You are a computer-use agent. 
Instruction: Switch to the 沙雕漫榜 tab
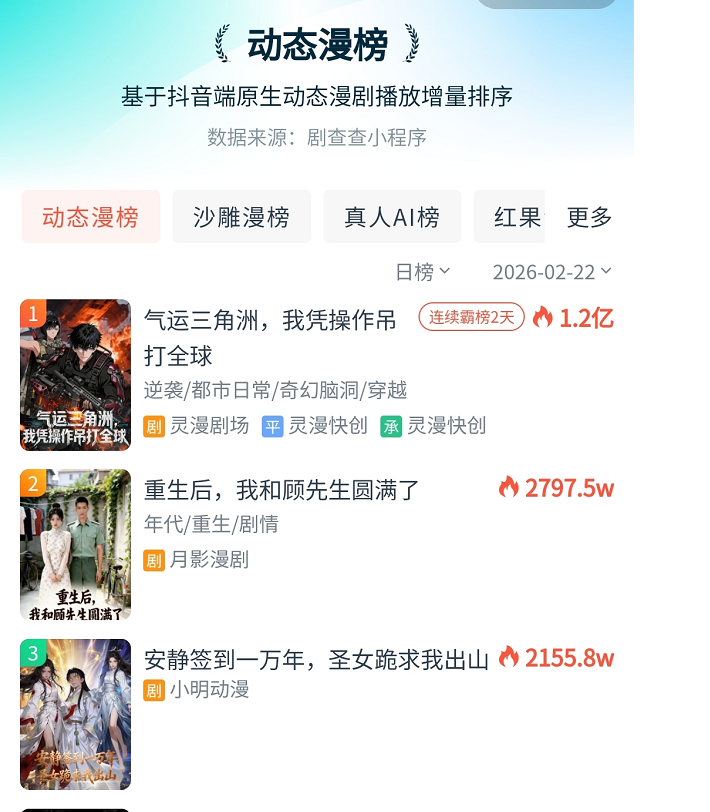click(241, 217)
